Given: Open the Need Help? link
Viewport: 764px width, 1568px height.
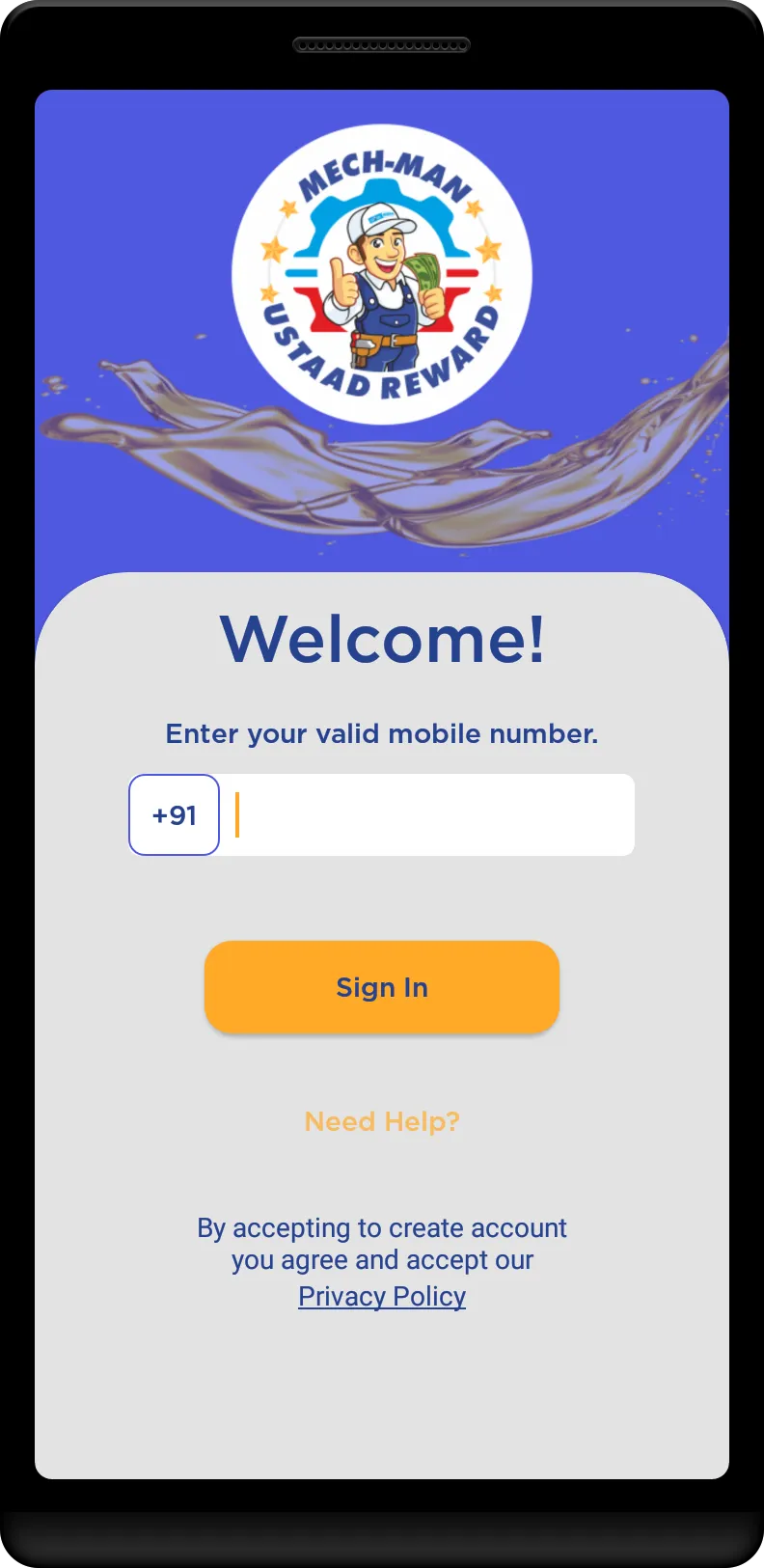Looking at the screenshot, I should (382, 1121).
